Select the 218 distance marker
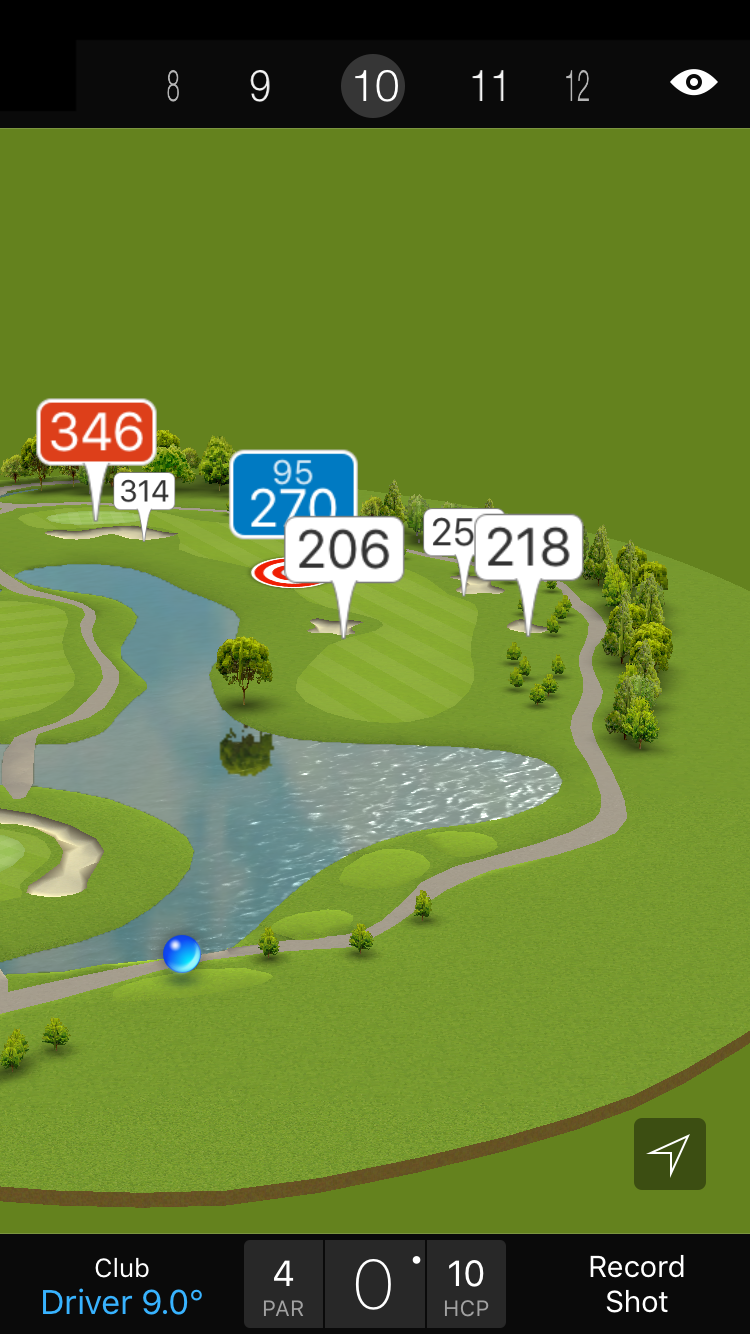This screenshot has width=750, height=1334. (529, 547)
